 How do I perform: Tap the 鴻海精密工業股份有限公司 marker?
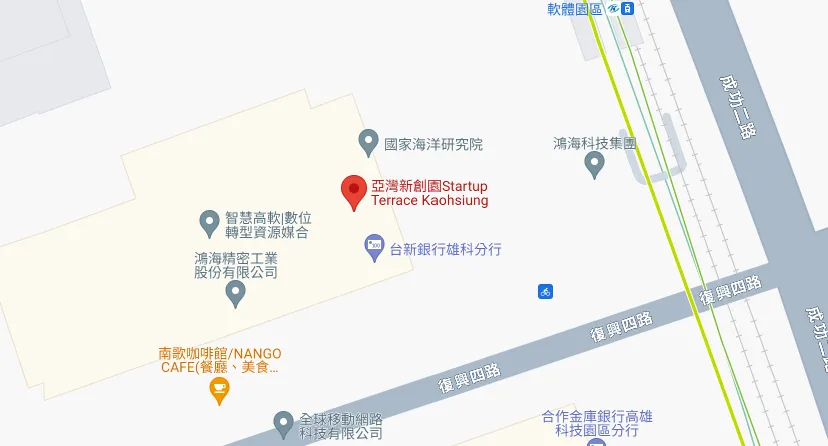coord(235,292)
